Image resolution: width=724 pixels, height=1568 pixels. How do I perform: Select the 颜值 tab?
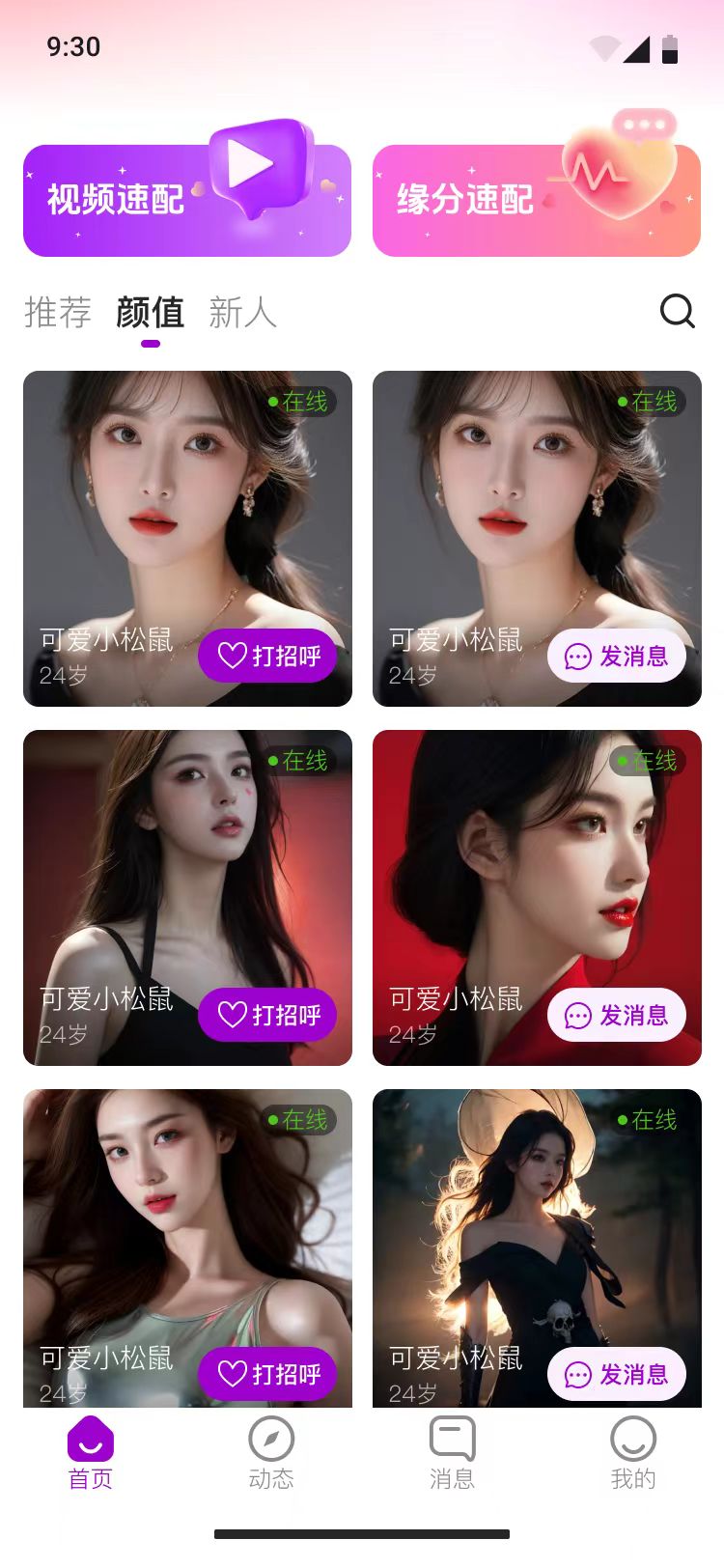point(151,313)
